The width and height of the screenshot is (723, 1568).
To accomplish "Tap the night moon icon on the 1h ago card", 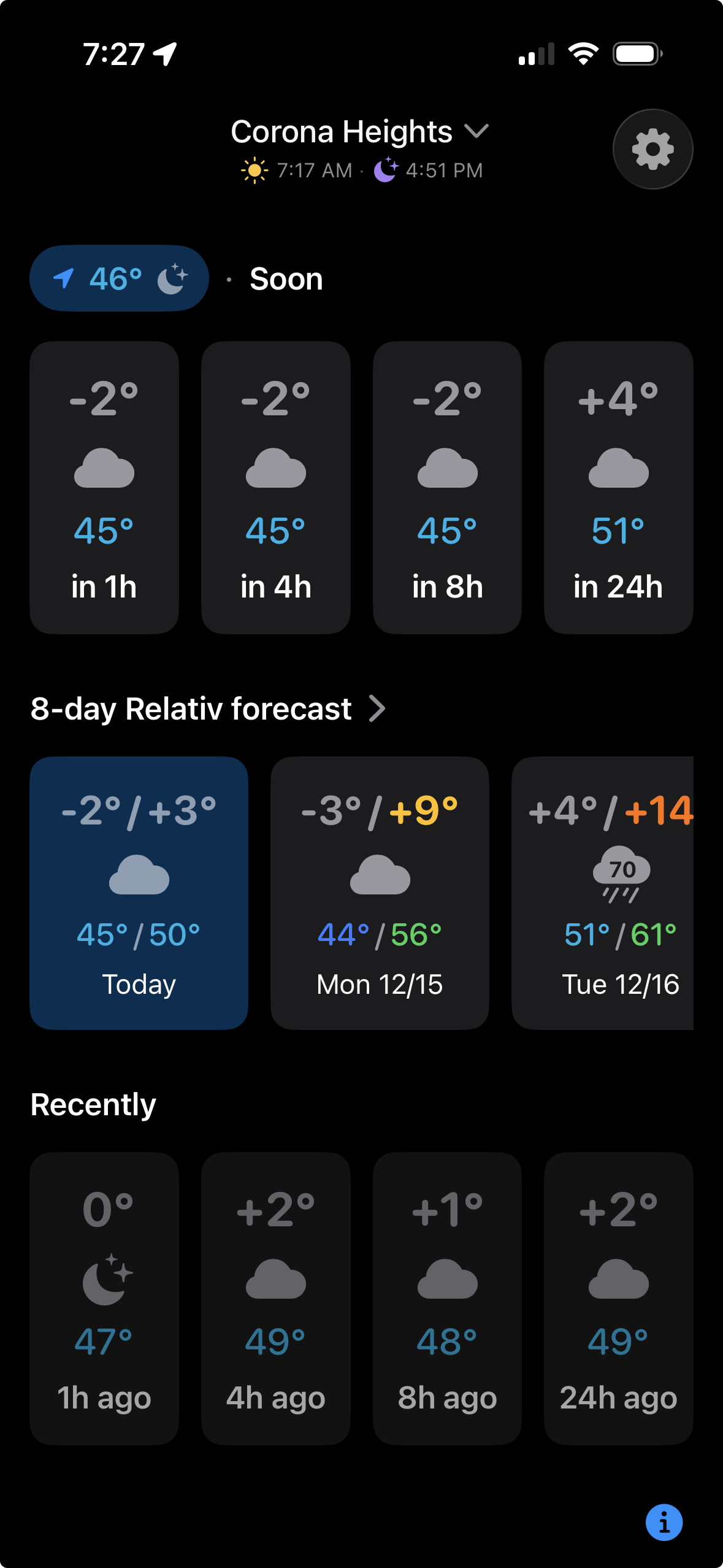I will [104, 1279].
